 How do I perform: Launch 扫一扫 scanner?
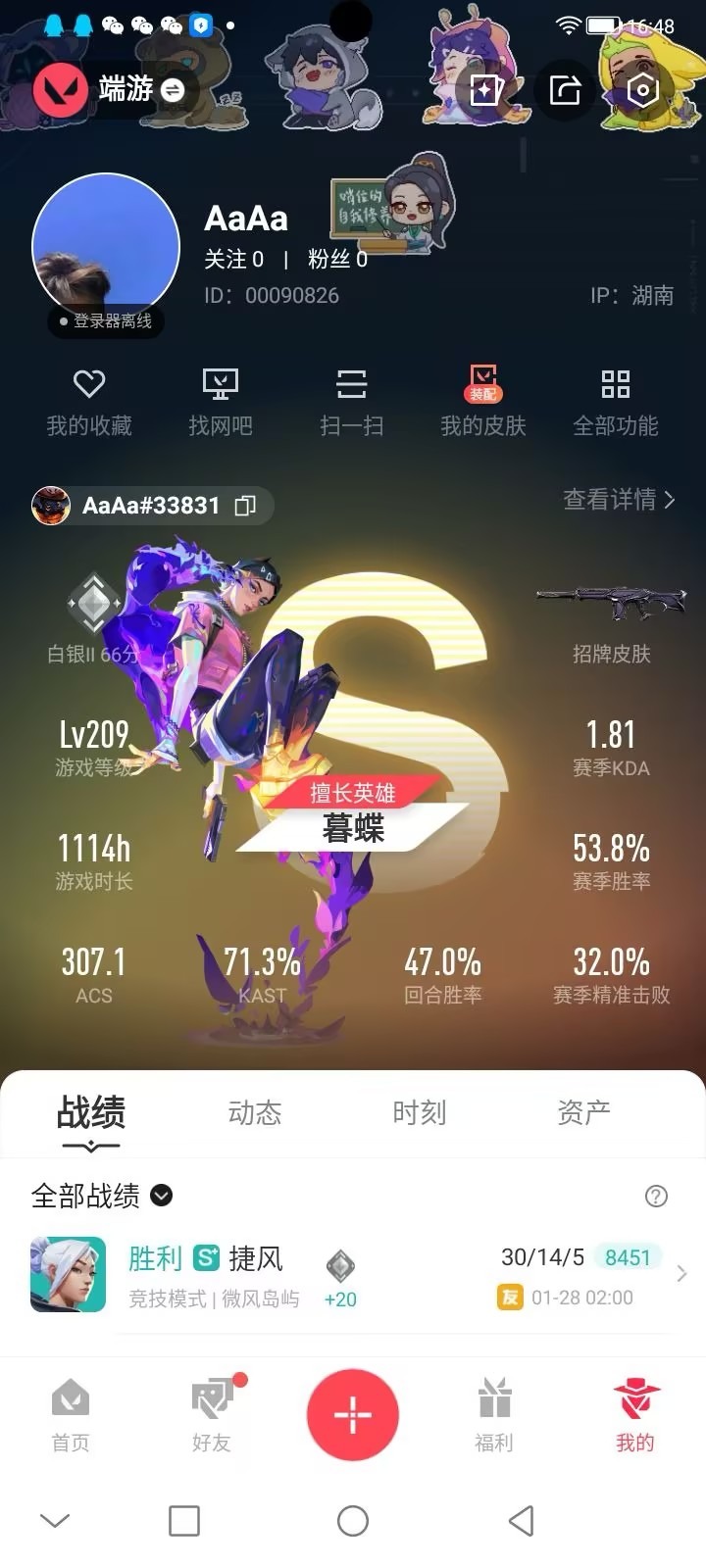click(351, 402)
